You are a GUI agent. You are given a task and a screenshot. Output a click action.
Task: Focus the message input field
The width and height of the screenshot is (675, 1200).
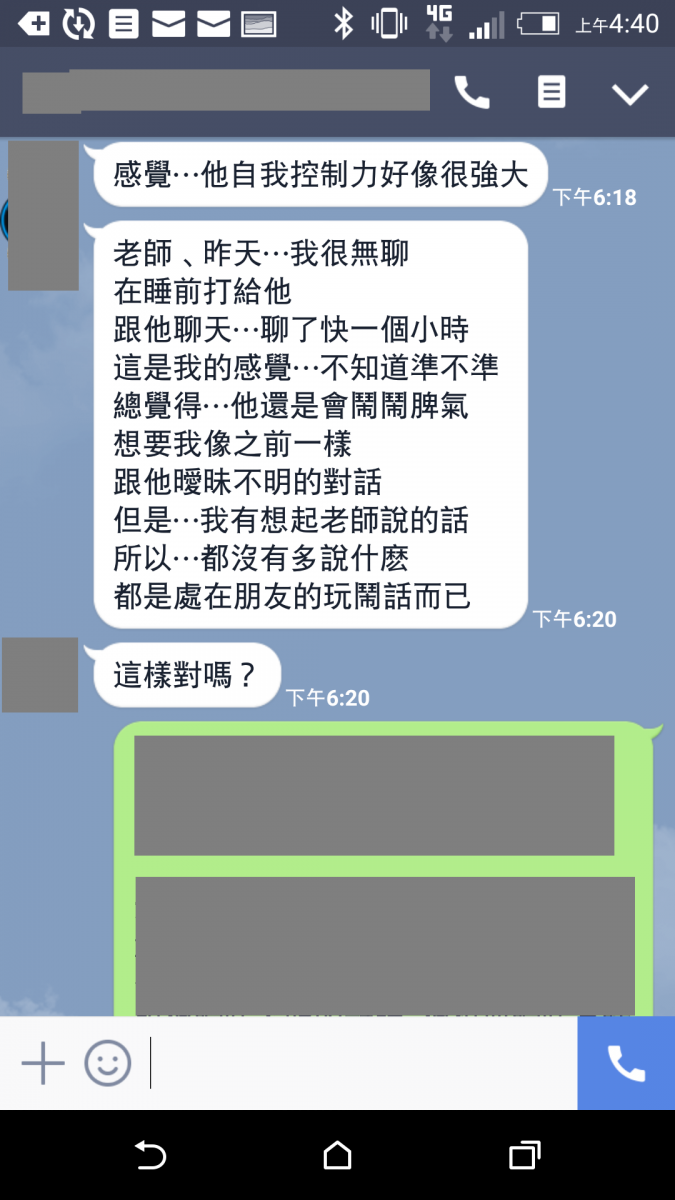click(x=360, y=1063)
